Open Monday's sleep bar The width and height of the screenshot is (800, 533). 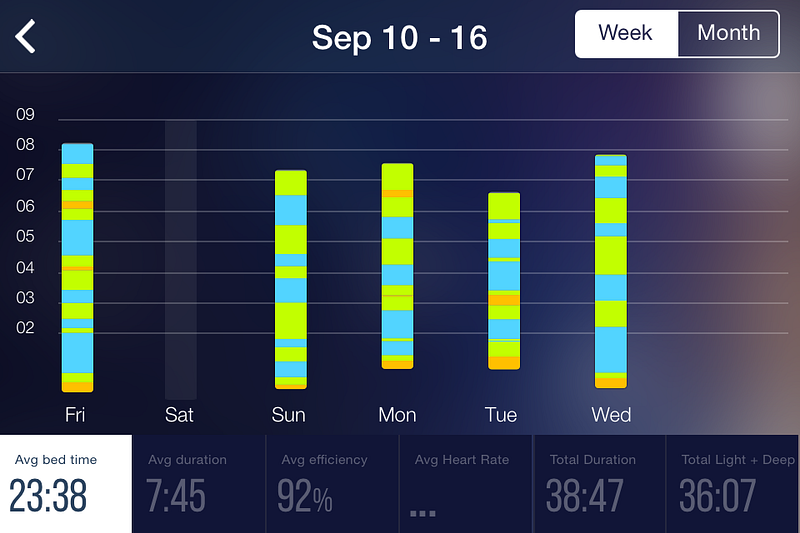coord(397,266)
